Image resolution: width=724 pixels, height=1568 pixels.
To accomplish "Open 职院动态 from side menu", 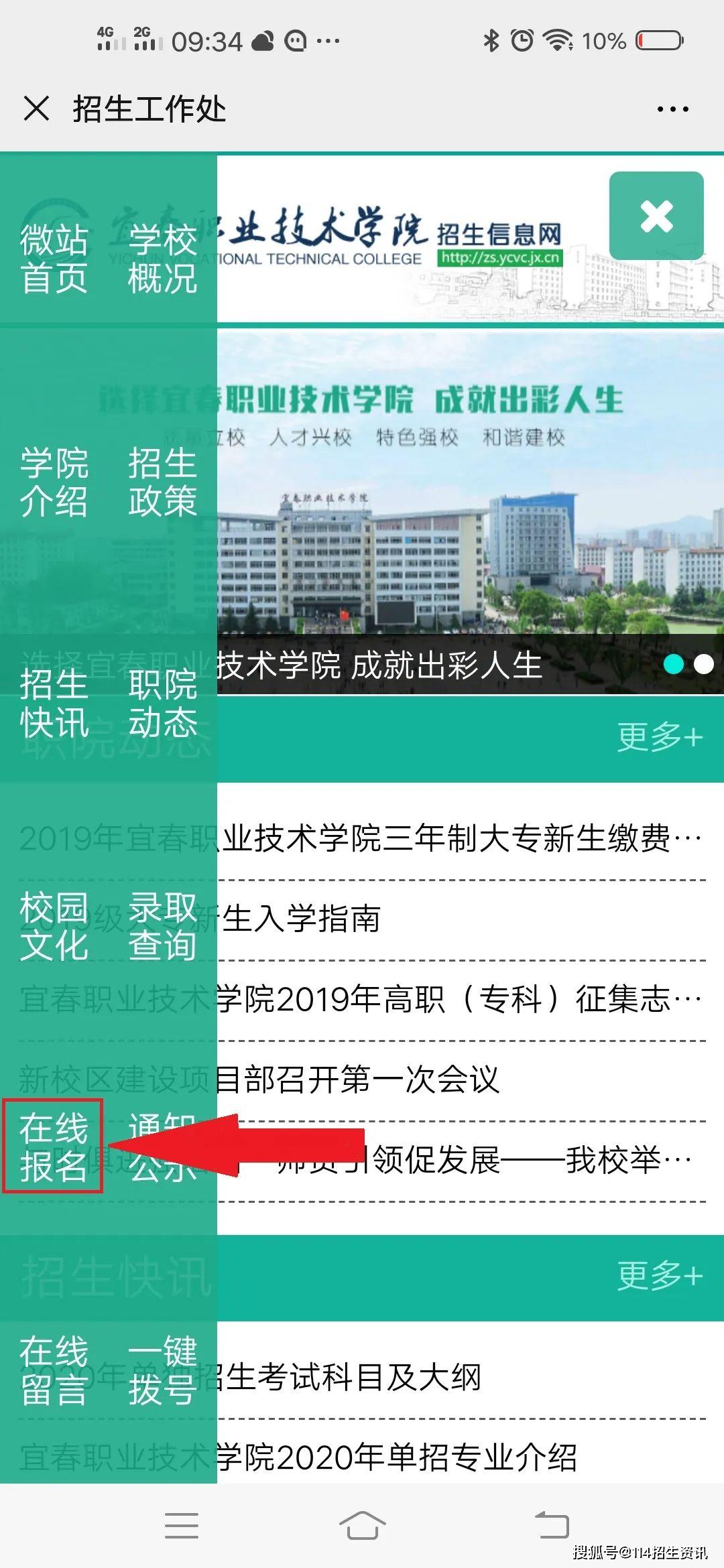I will (162, 704).
